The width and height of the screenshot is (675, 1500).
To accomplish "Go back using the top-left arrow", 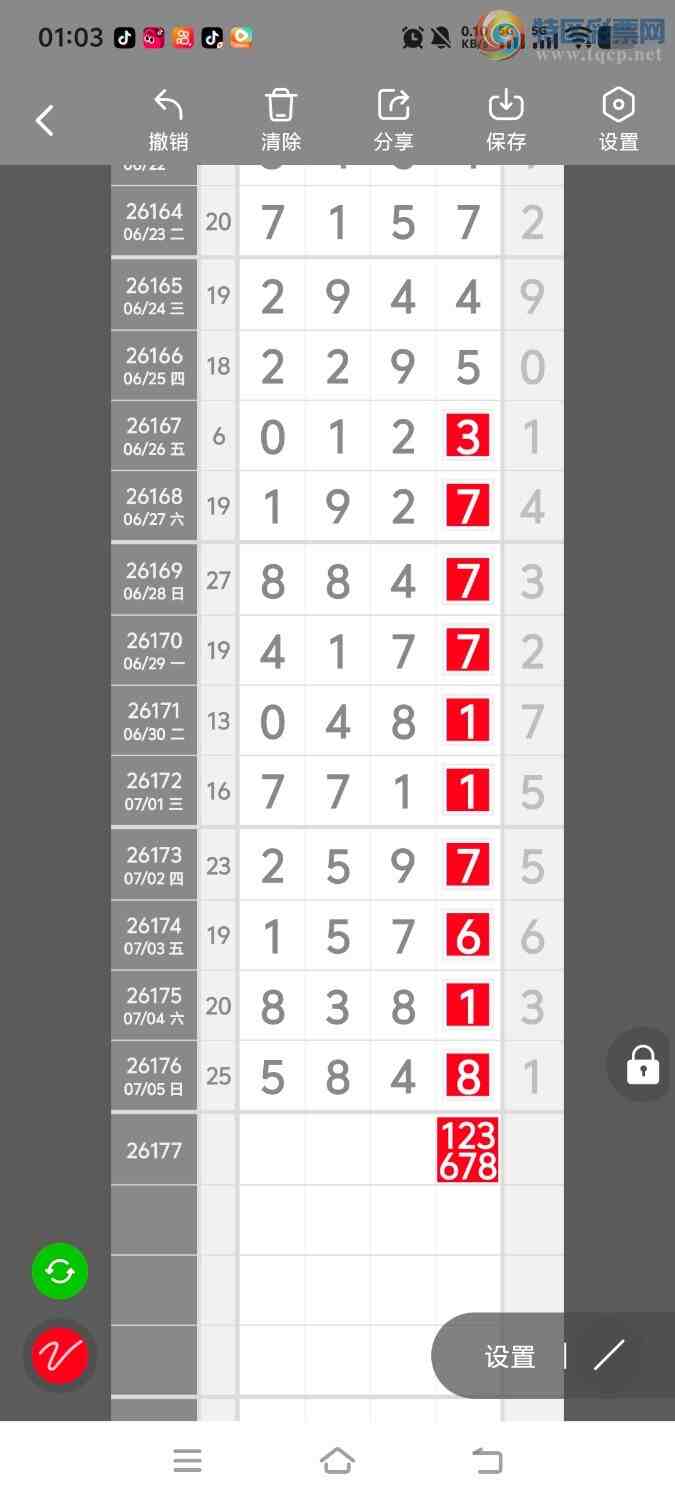I will click(x=45, y=121).
